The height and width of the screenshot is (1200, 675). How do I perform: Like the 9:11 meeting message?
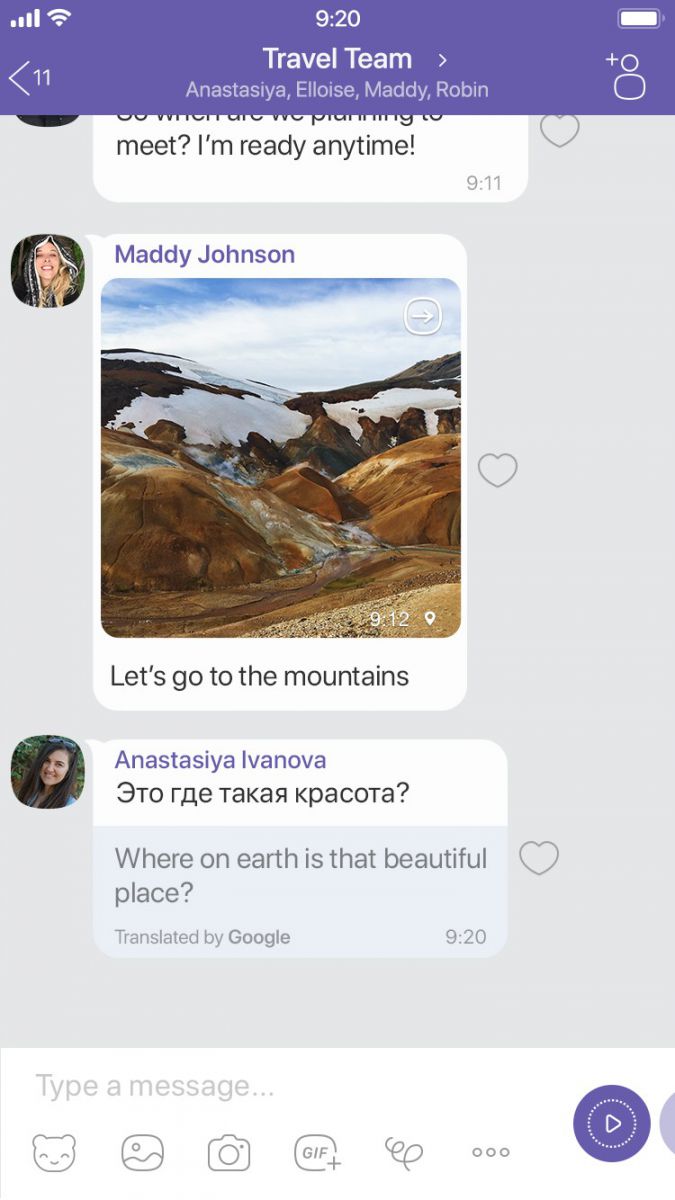[x=559, y=130]
